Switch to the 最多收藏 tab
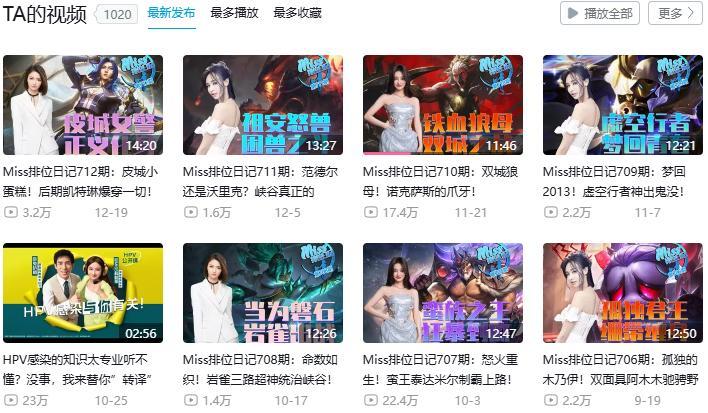 pyautogui.click(x=297, y=13)
